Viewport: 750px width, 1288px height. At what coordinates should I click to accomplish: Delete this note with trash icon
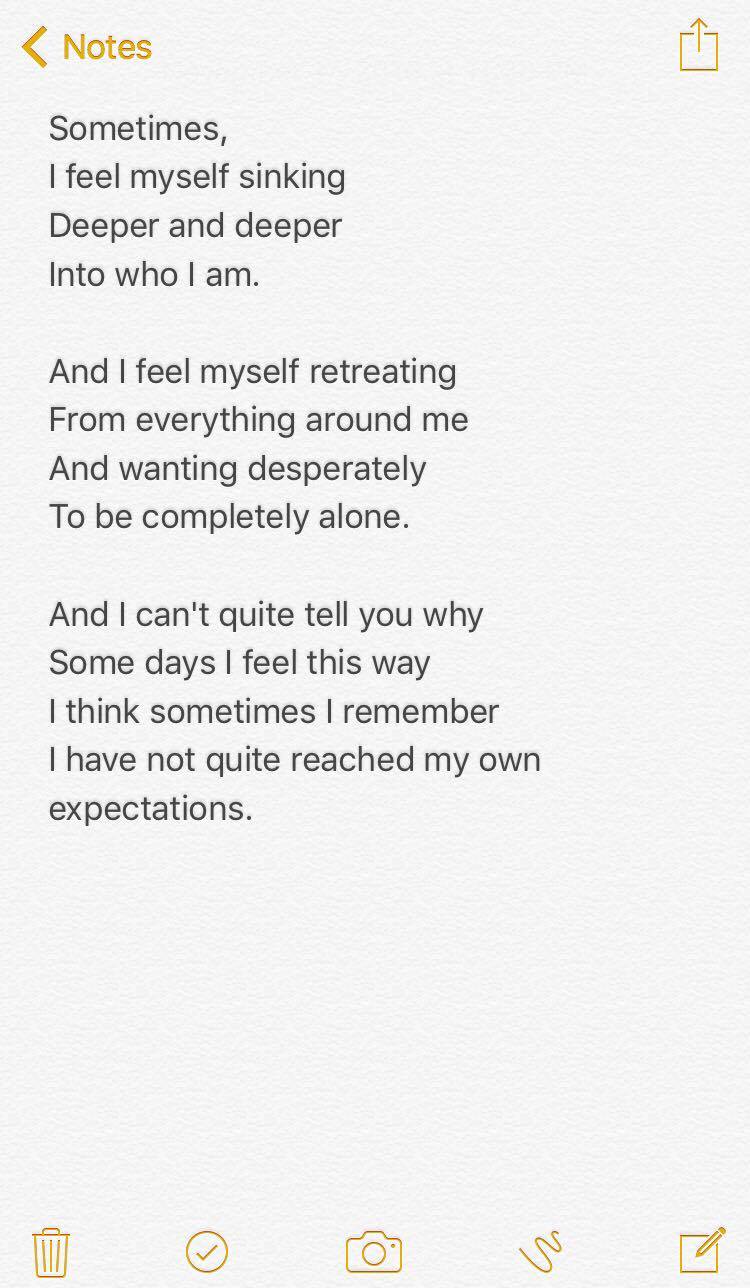51,1251
